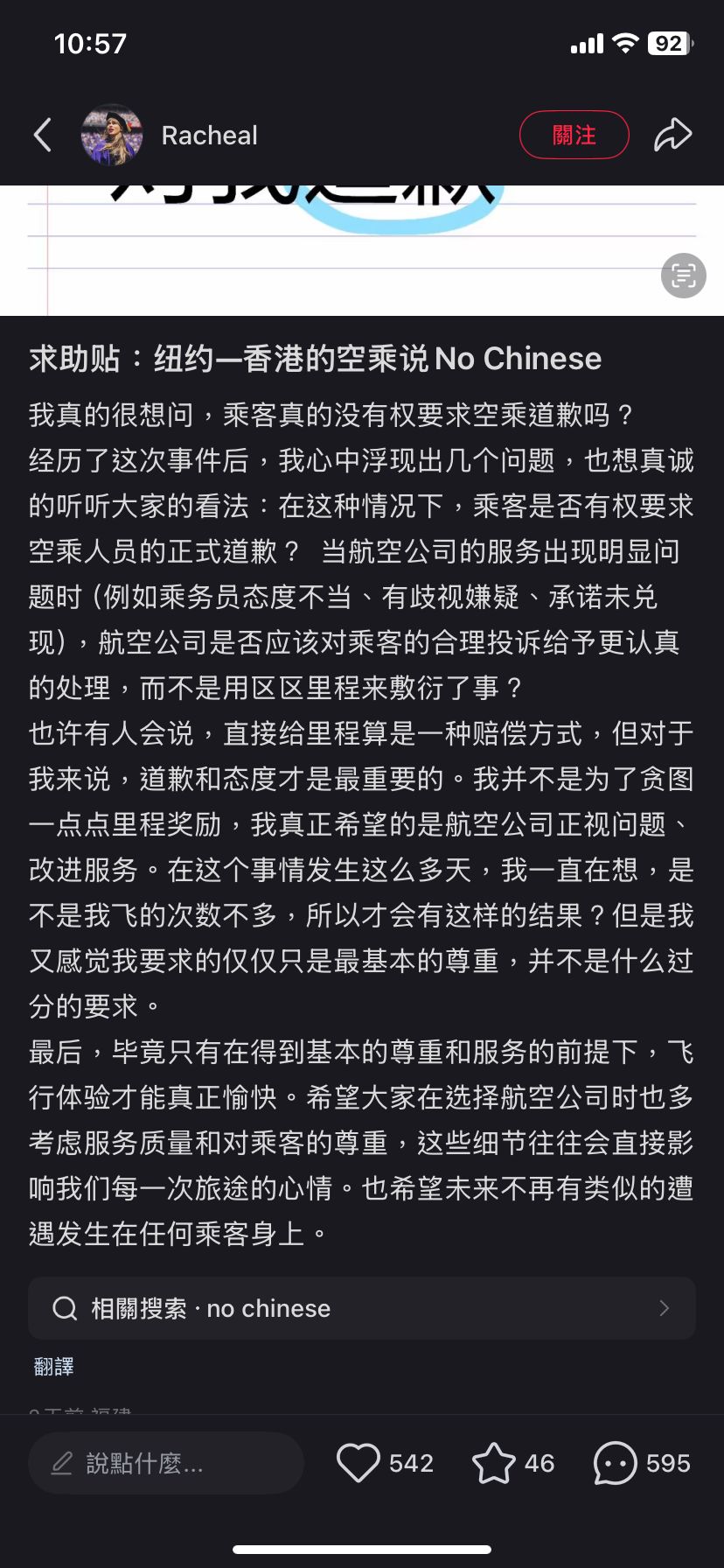Go back with the arrow icon
Image resolution: width=724 pixels, height=1568 pixels.
[42, 135]
